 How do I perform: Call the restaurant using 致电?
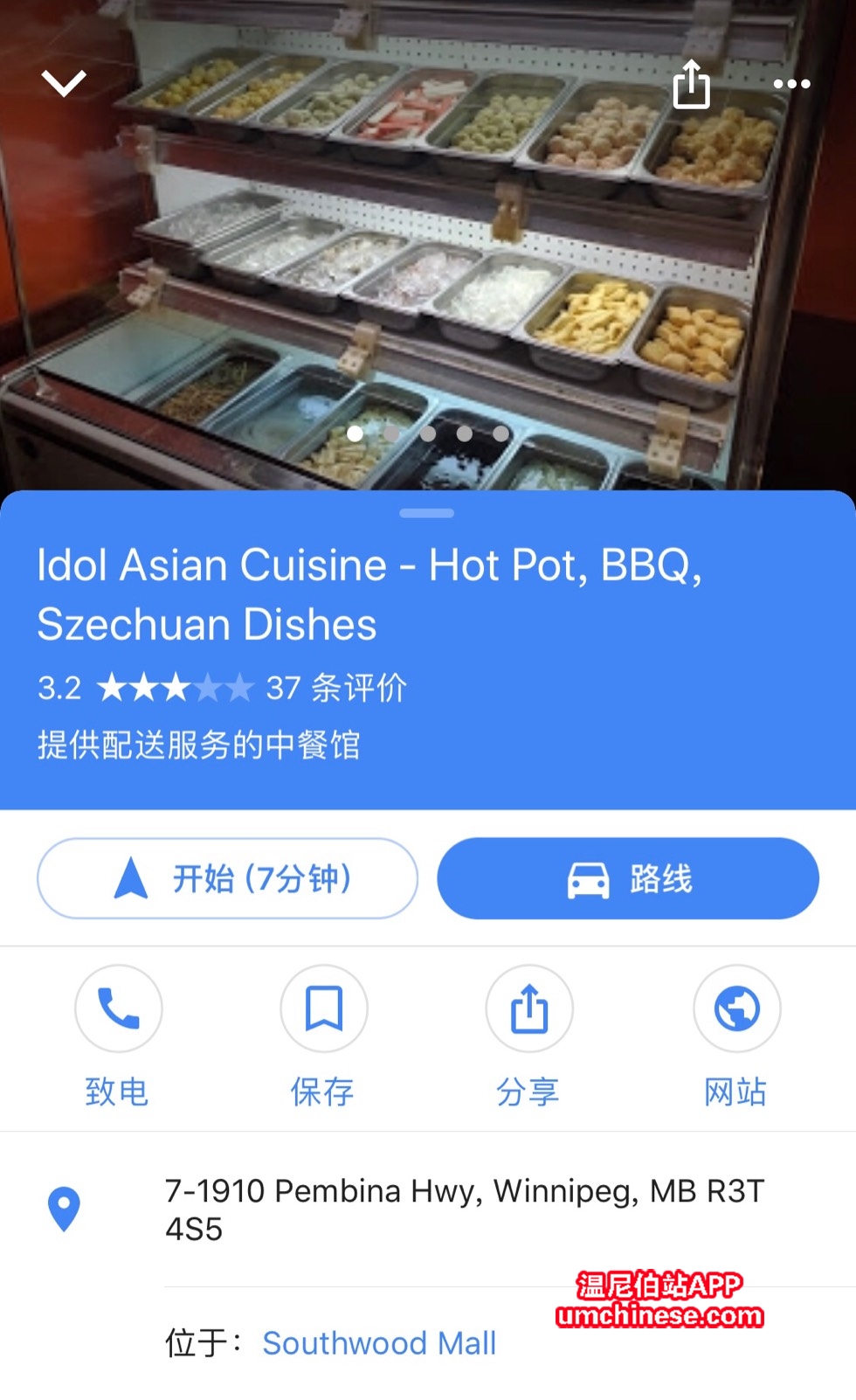pyautogui.click(x=118, y=1009)
